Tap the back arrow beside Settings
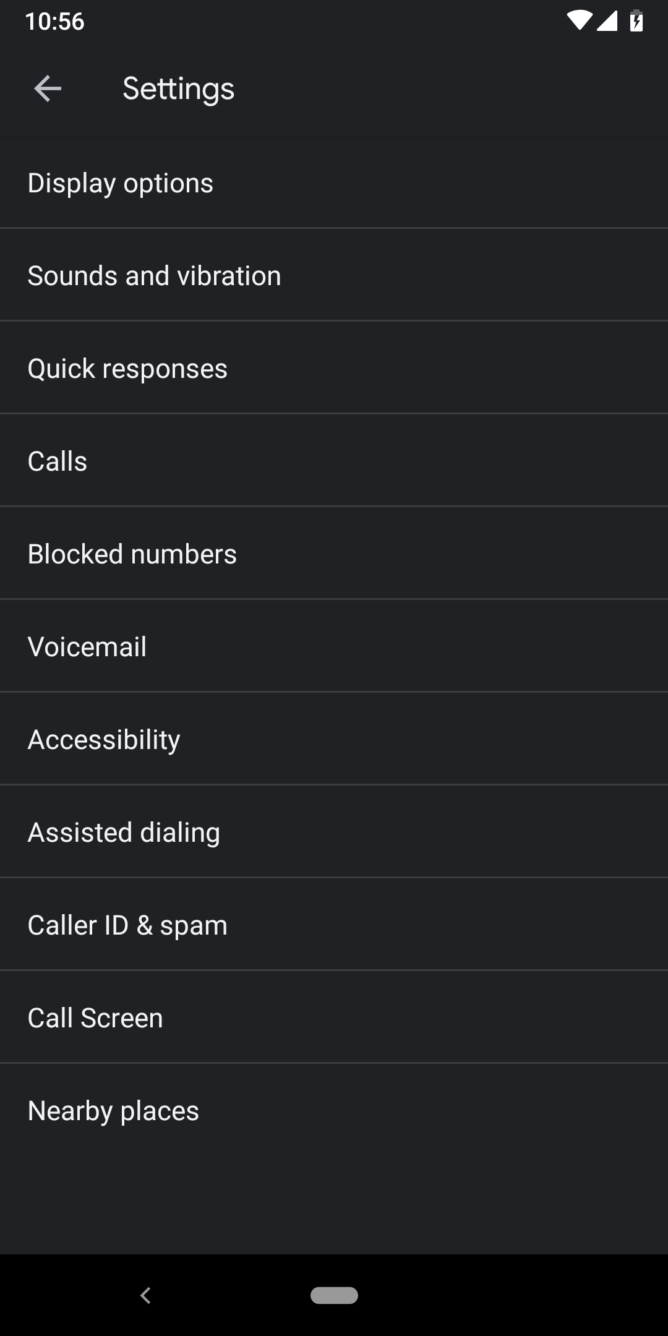This screenshot has width=668, height=1336. click(47, 88)
